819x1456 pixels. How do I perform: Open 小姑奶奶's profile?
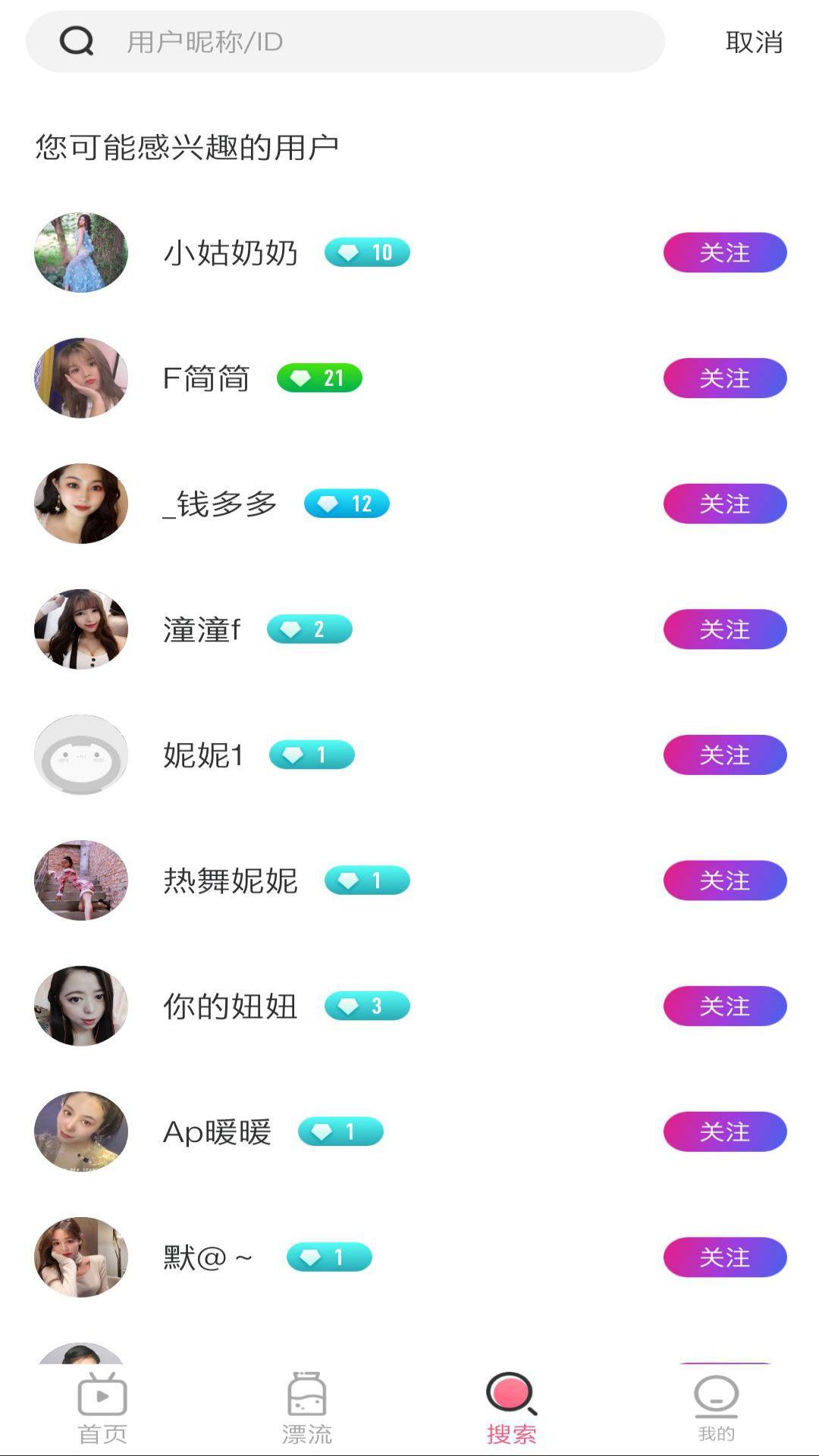pos(81,253)
